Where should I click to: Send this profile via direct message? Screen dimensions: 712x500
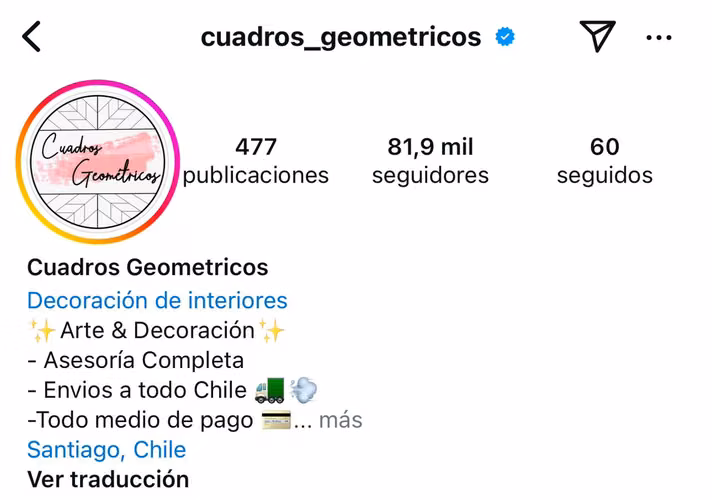(597, 37)
